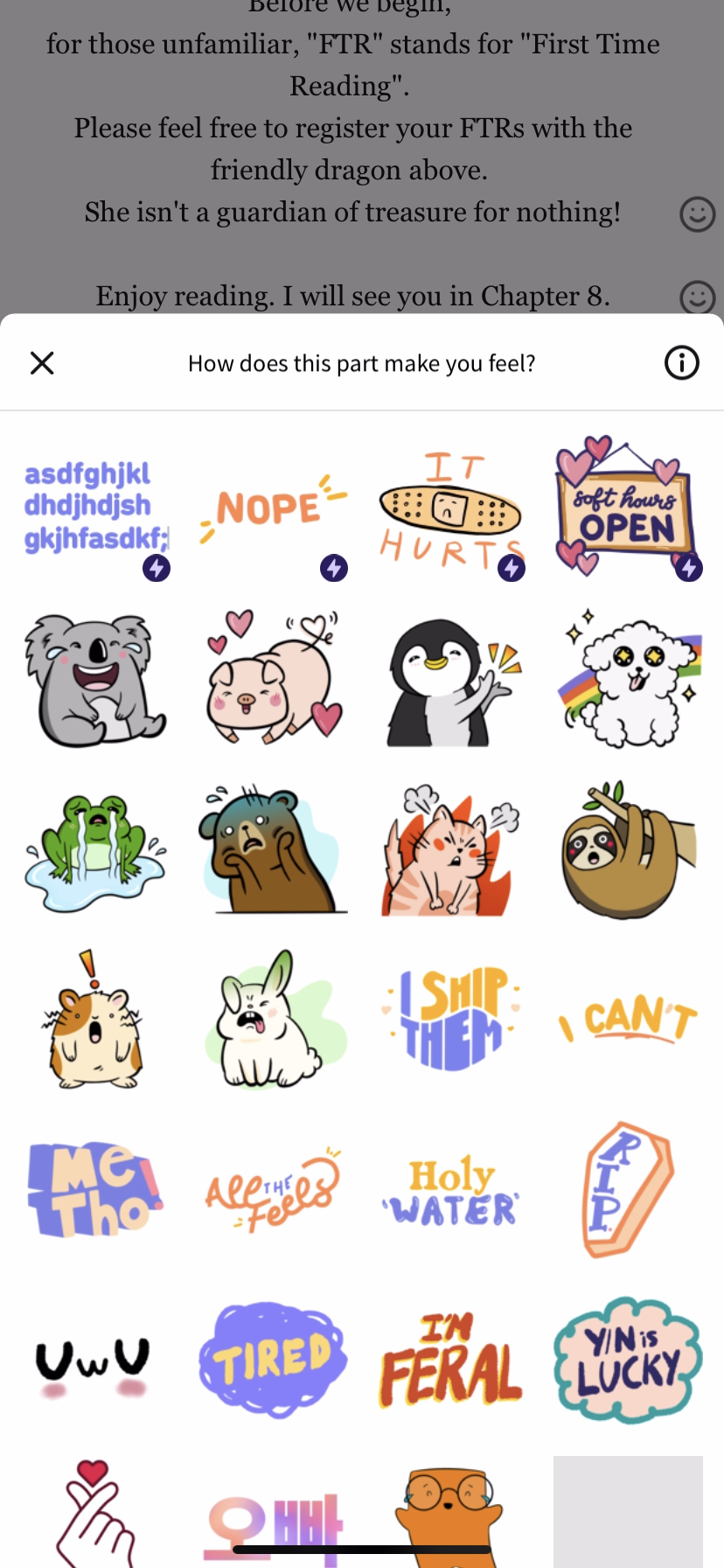This screenshot has width=724, height=1568.
Task: Open the info icon about reactions
Action: pos(681,363)
